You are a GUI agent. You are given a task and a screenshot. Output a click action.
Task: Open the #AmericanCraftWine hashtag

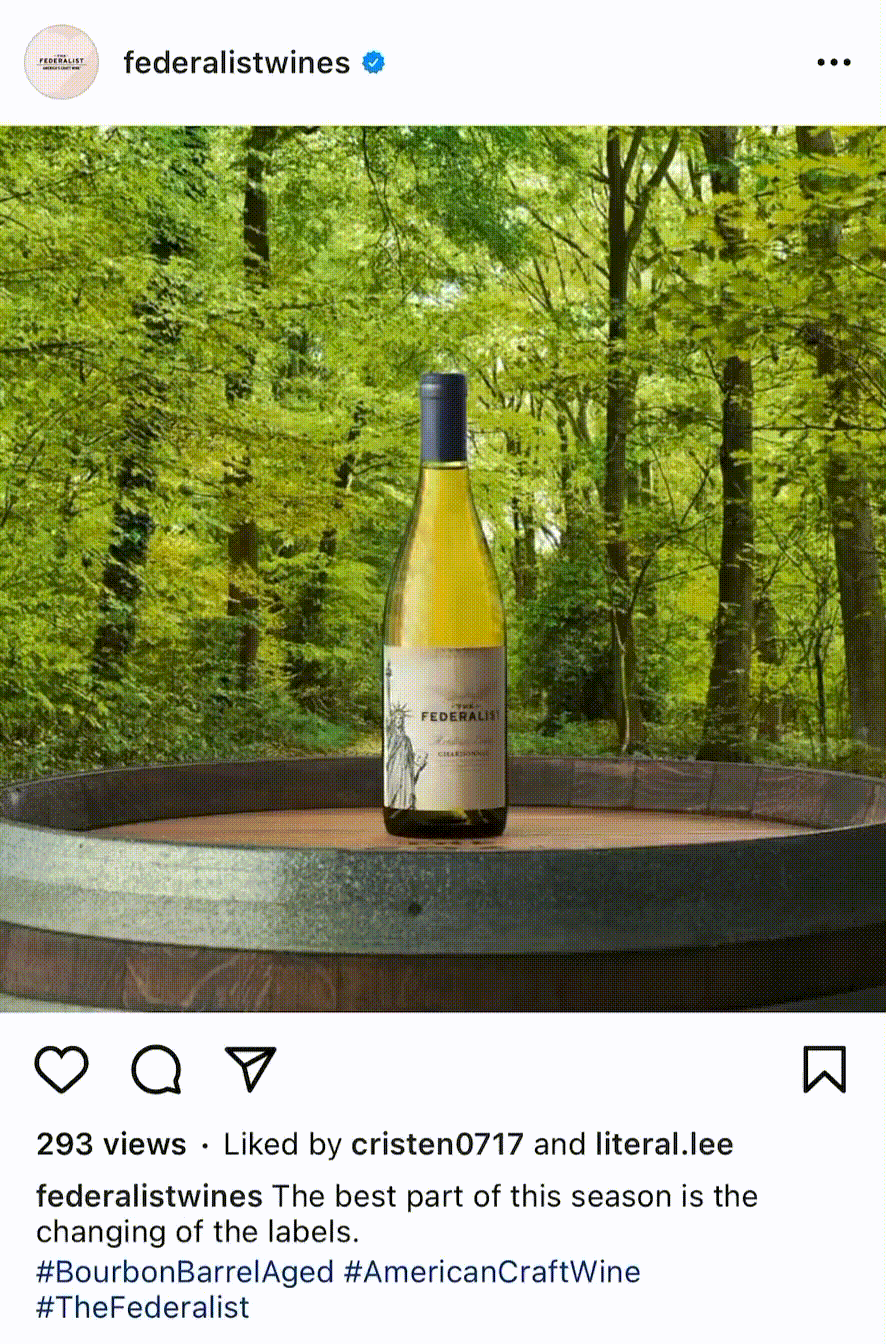492,1272
